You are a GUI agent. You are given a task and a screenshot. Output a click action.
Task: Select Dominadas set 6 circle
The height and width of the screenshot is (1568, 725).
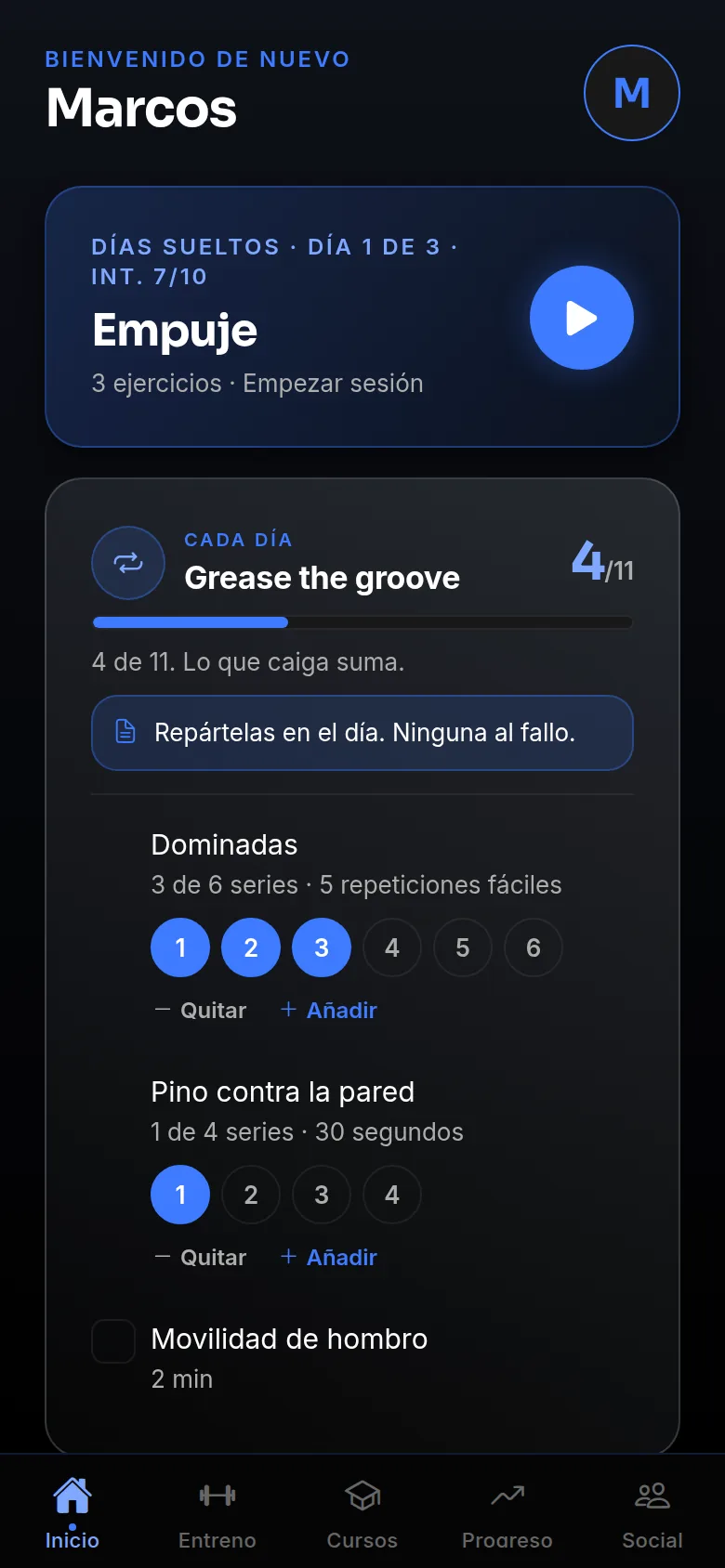(534, 947)
